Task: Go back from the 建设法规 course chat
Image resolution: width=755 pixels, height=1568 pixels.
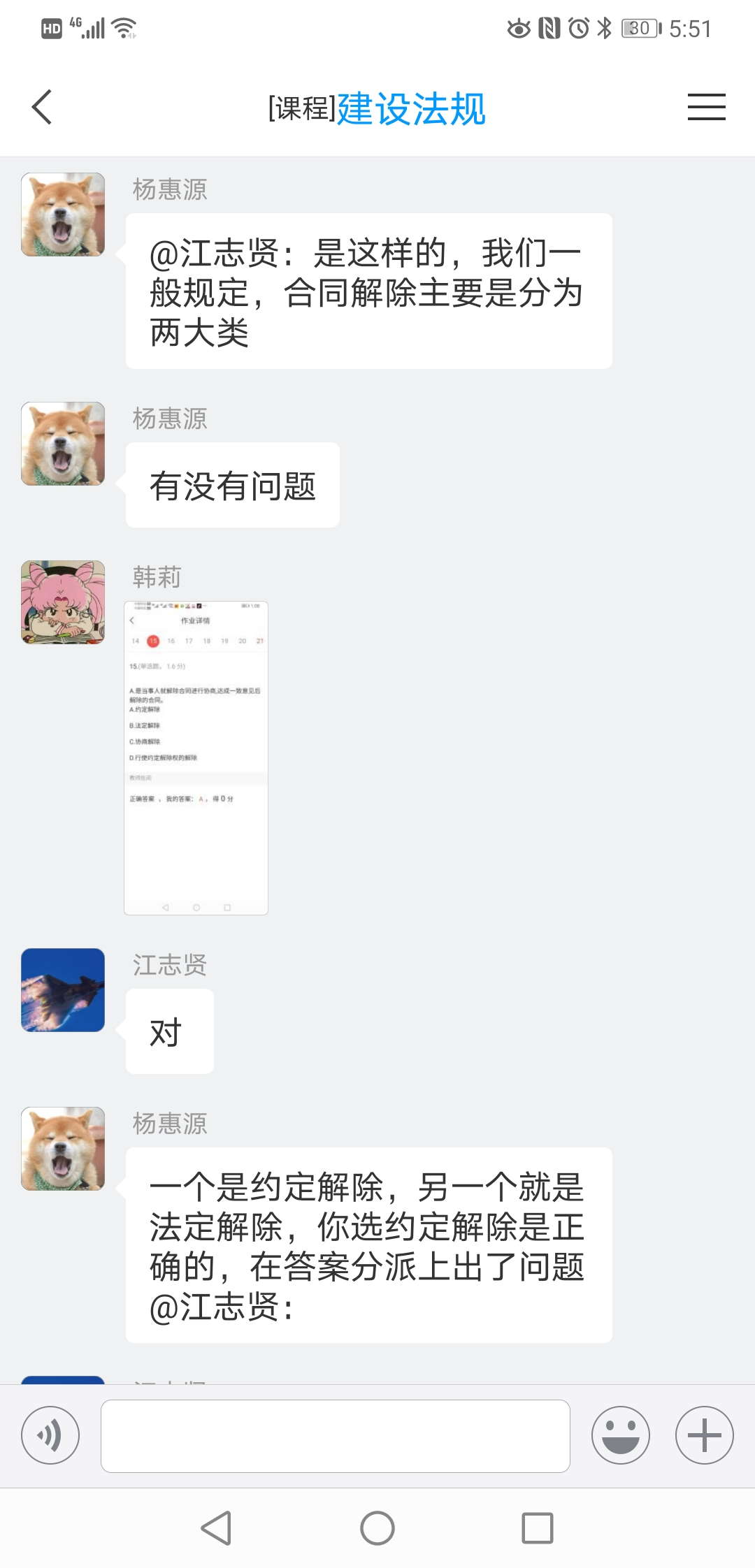Action: (x=42, y=108)
